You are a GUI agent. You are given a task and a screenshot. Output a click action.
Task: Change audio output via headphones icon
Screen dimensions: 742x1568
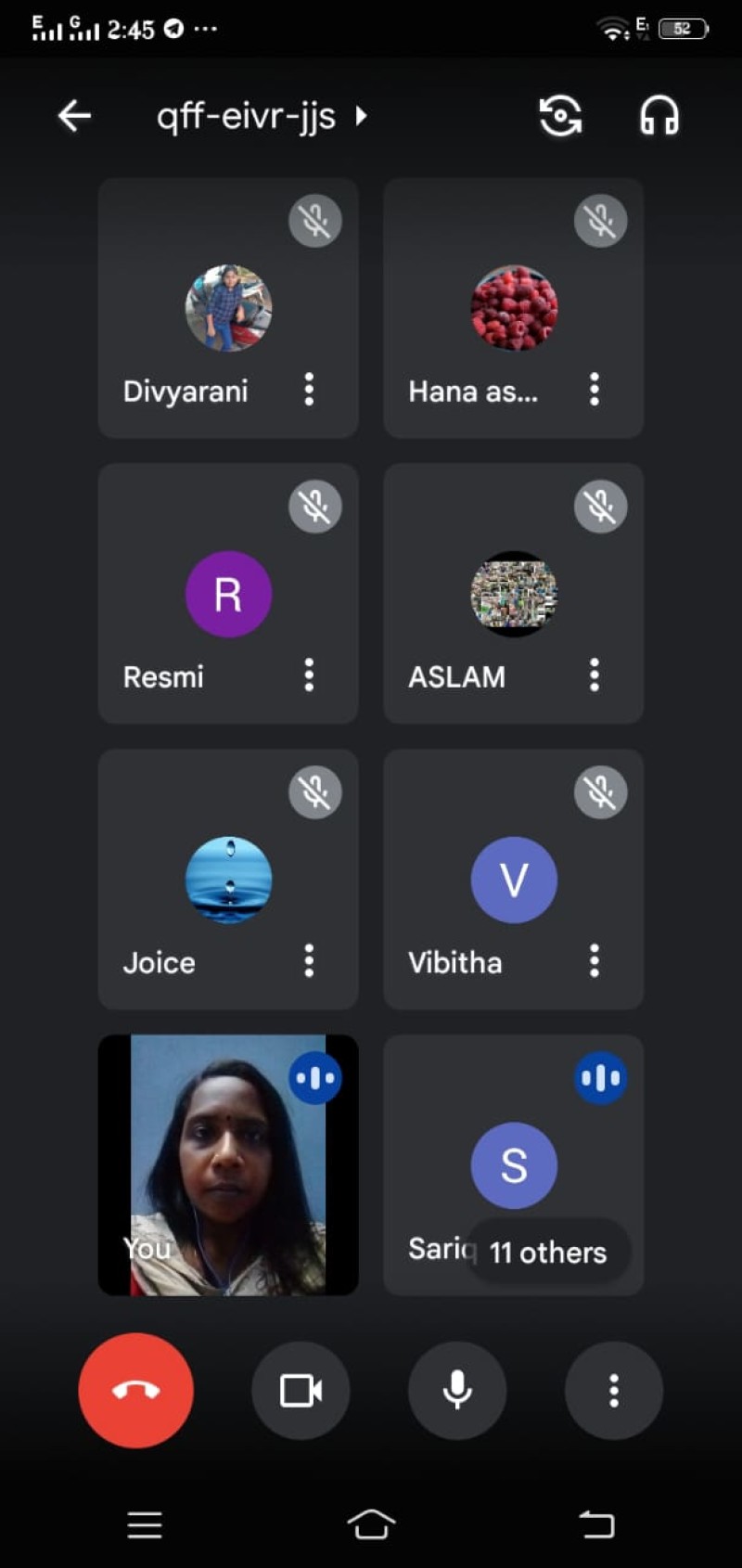(x=659, y=116)
